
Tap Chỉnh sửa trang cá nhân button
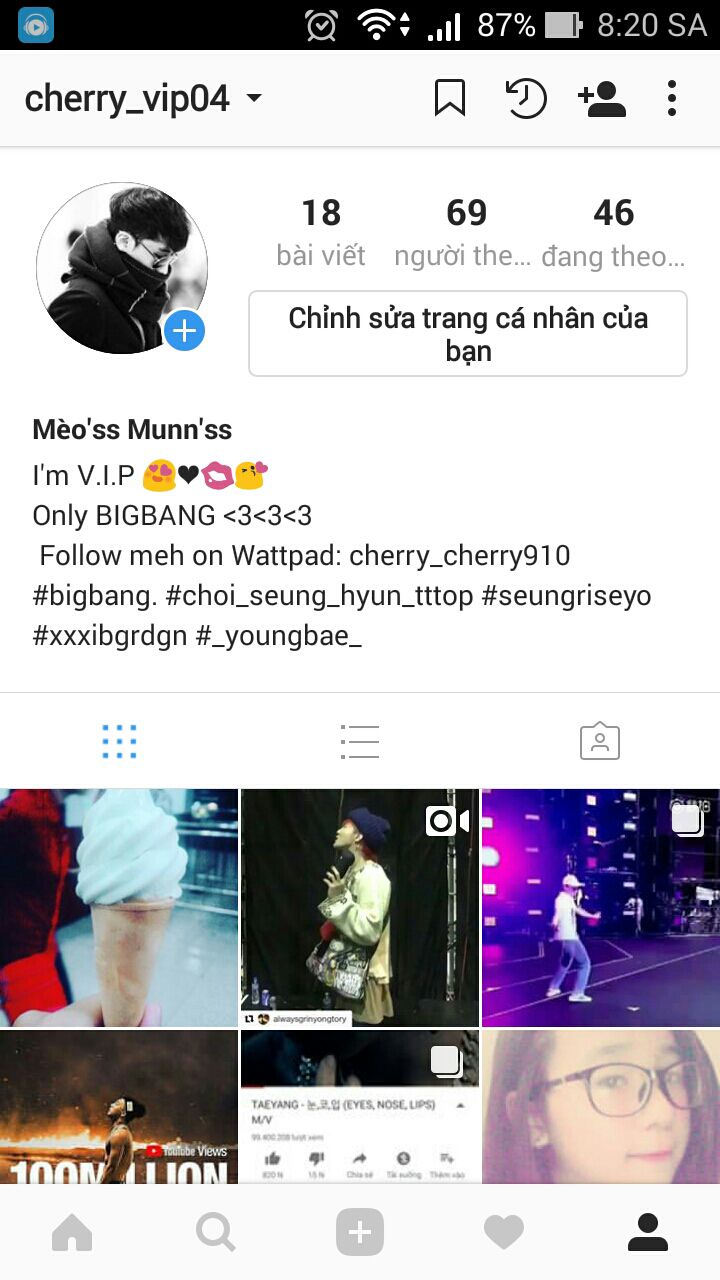click(x=468, y=334)
